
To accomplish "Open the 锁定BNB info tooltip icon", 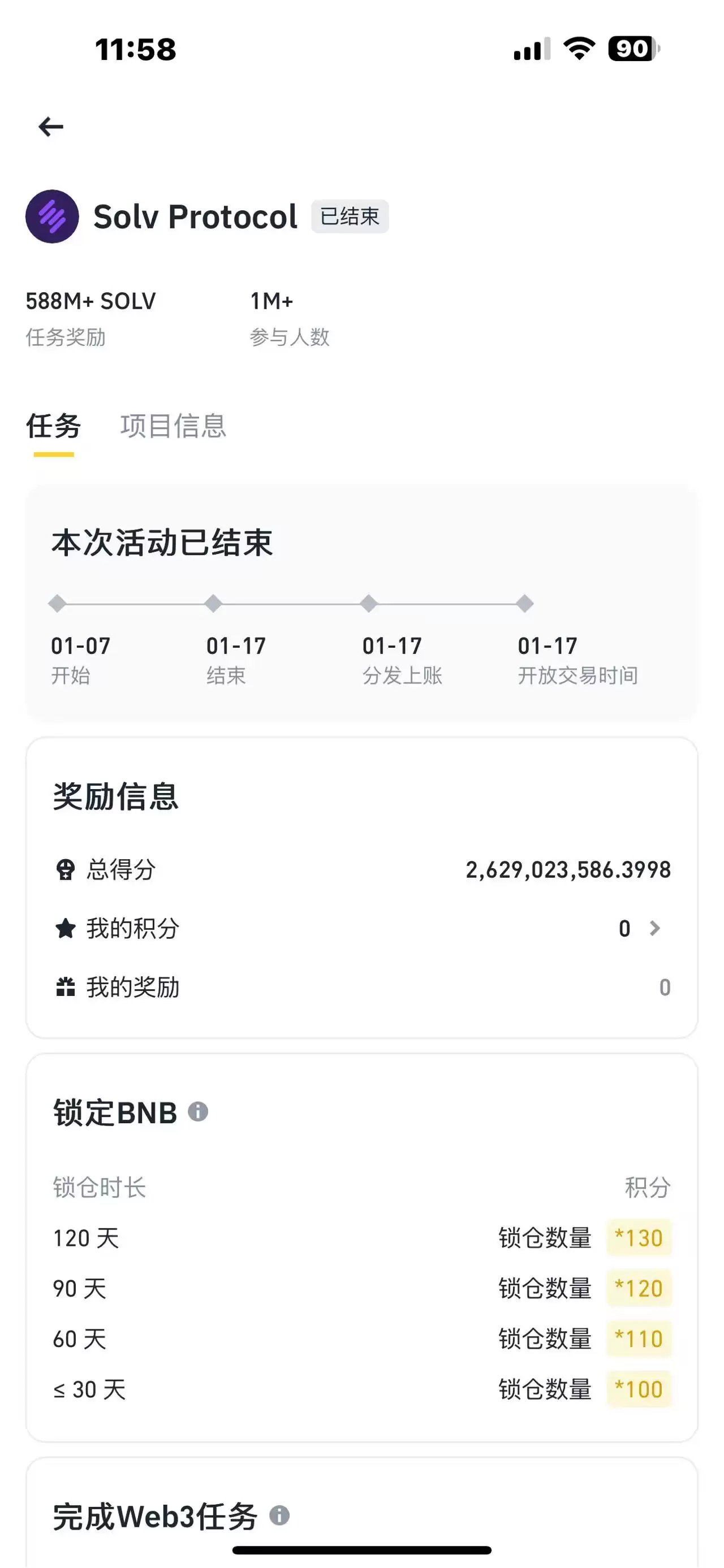I will coord(198,1112).
